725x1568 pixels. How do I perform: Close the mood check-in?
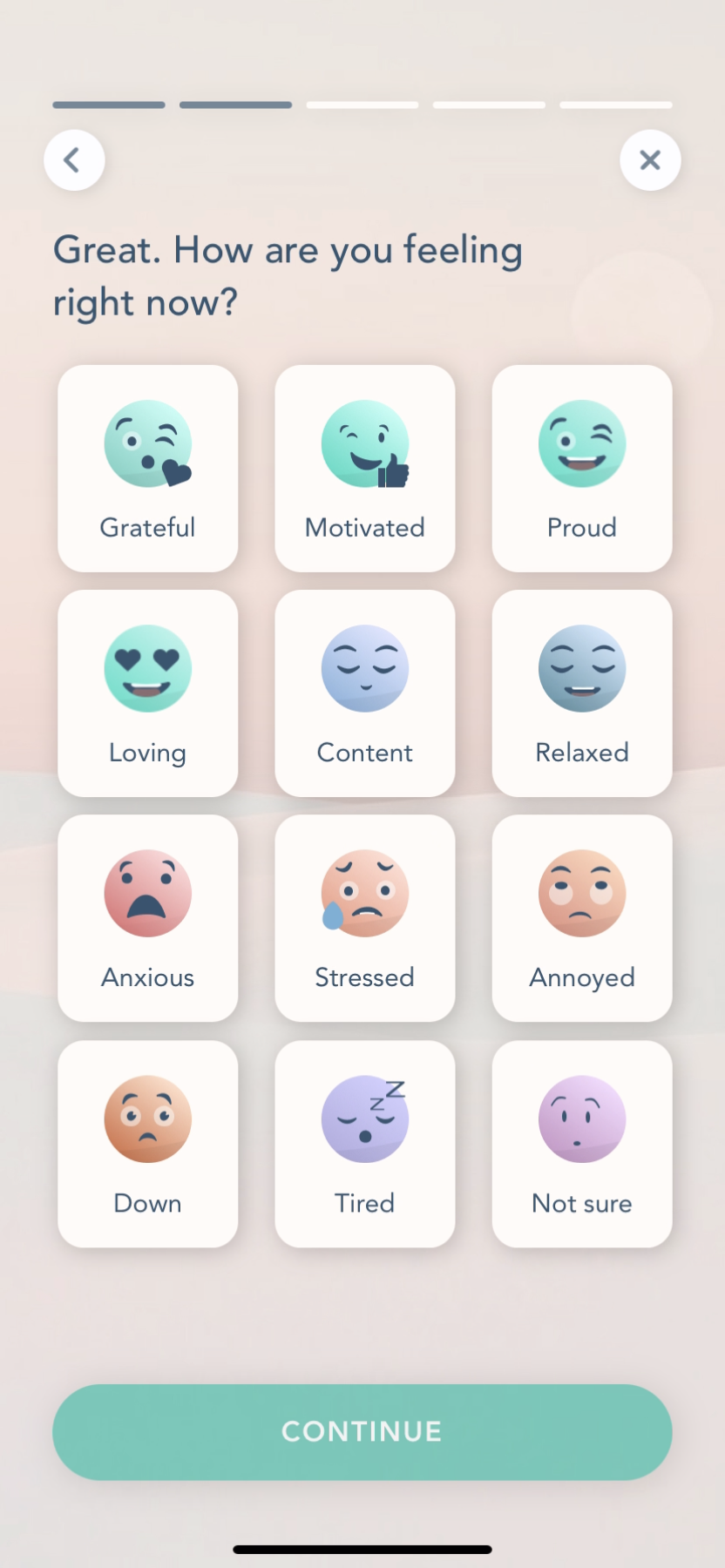pyautogui.click(x=650, y=160)
